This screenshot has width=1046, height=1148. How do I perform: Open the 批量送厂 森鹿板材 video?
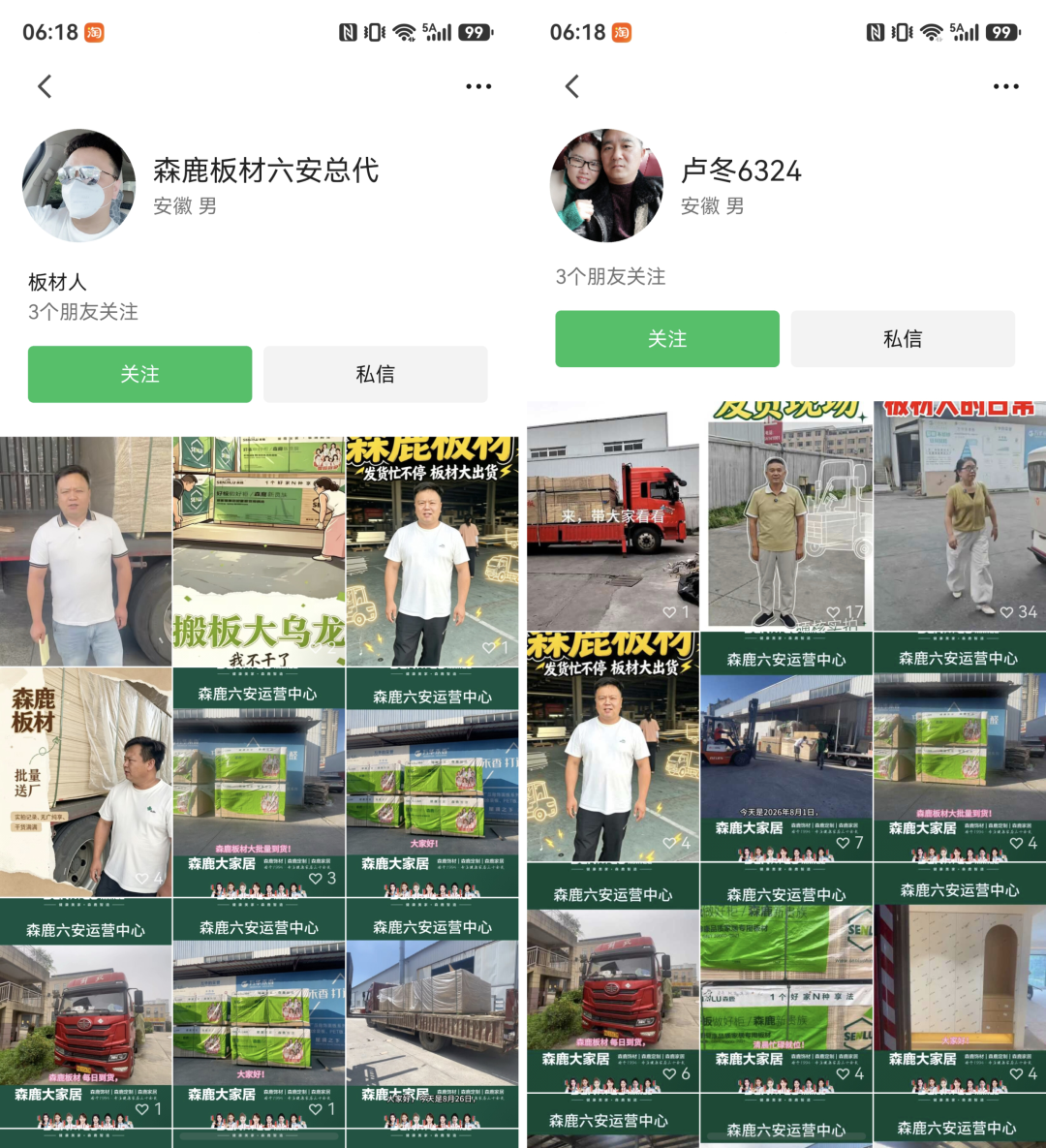pos(85,782)
